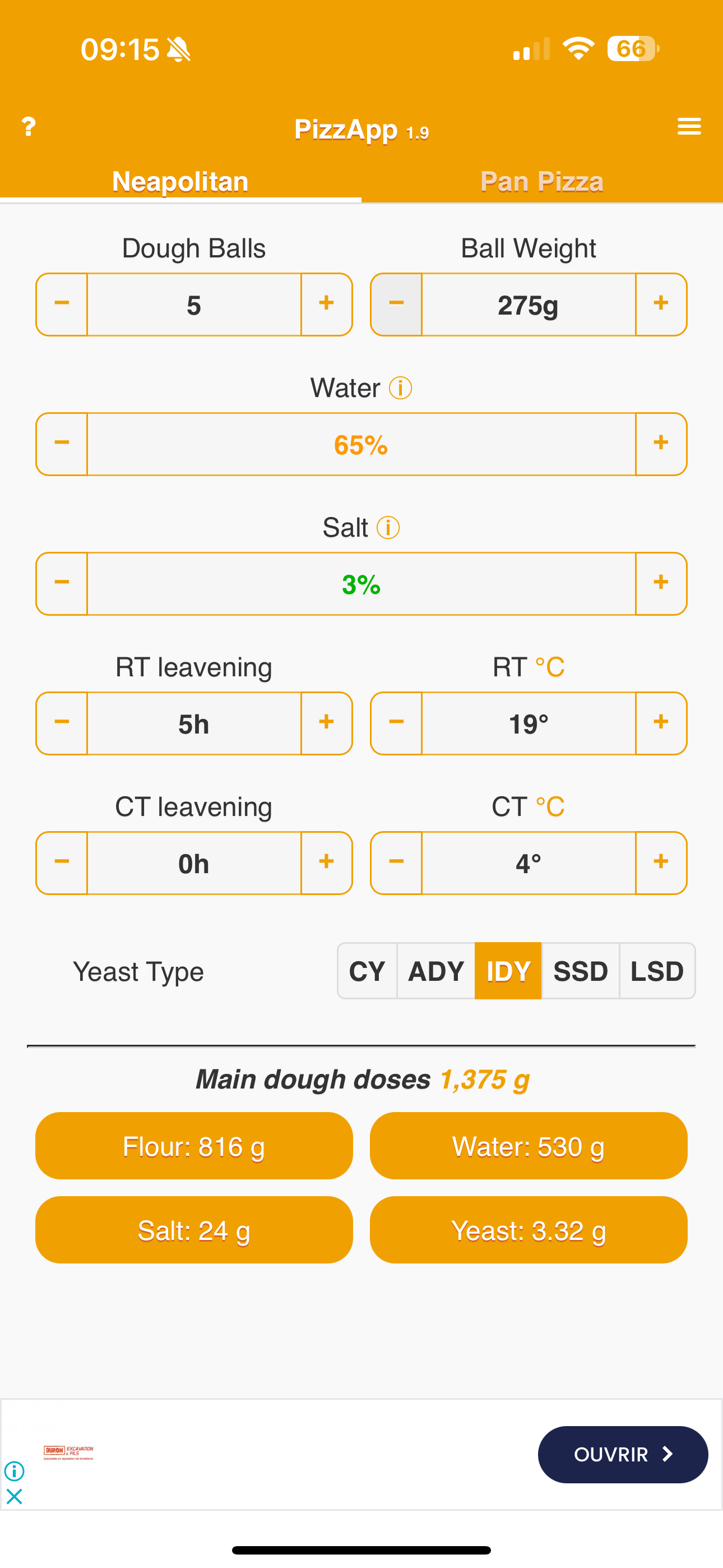Open the hamburger menu

(x=689, y=127)
